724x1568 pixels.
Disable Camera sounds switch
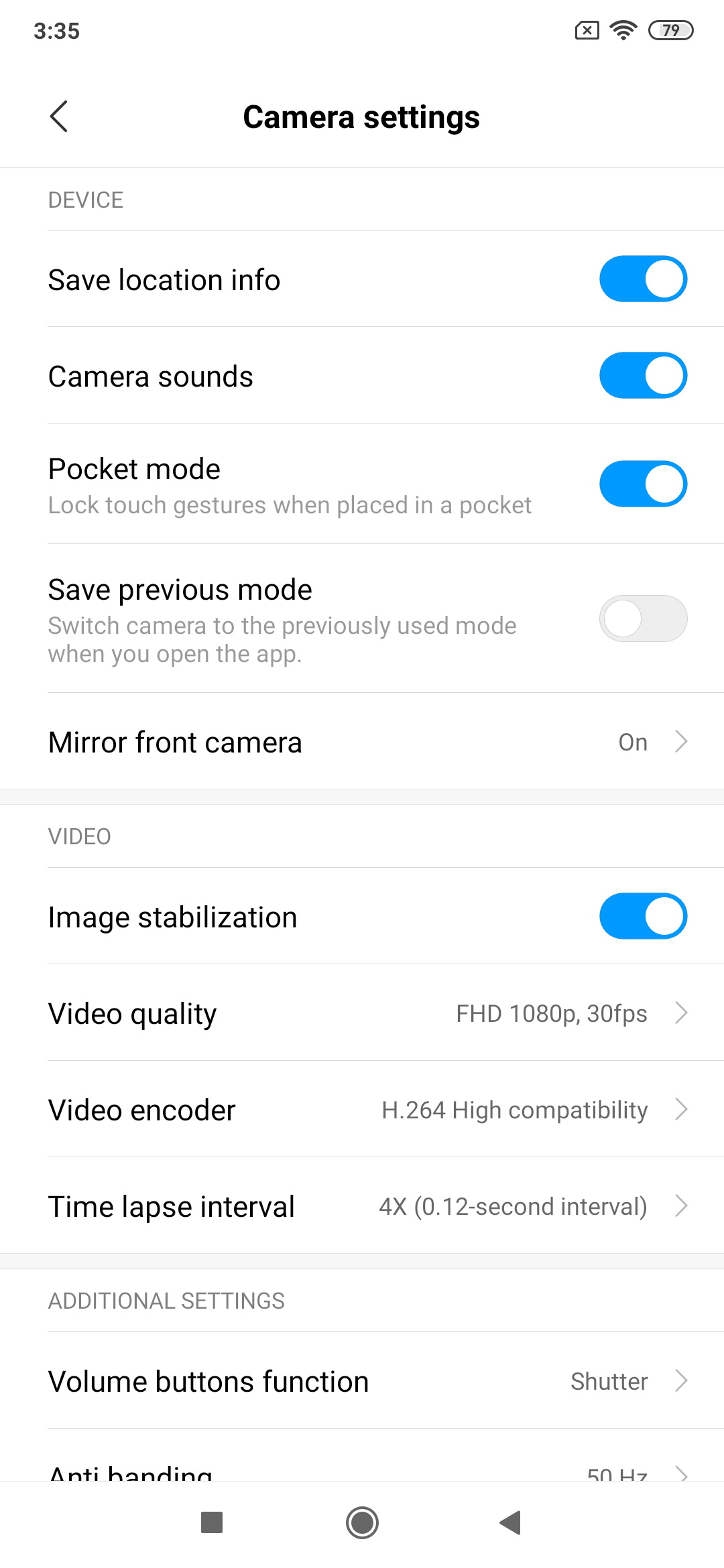coord(643,375)
